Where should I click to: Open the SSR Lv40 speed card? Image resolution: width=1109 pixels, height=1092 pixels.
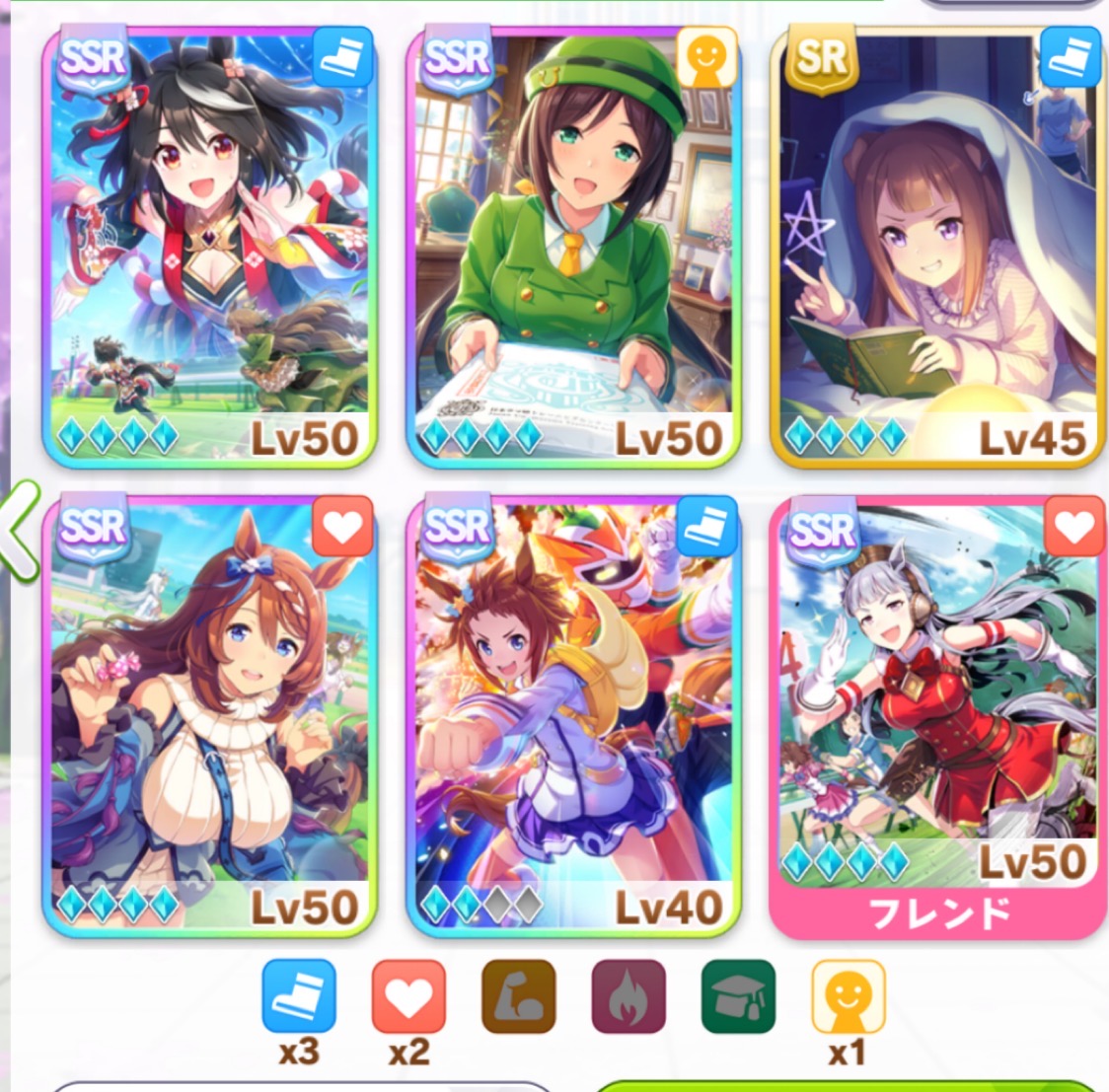[573, 715]
